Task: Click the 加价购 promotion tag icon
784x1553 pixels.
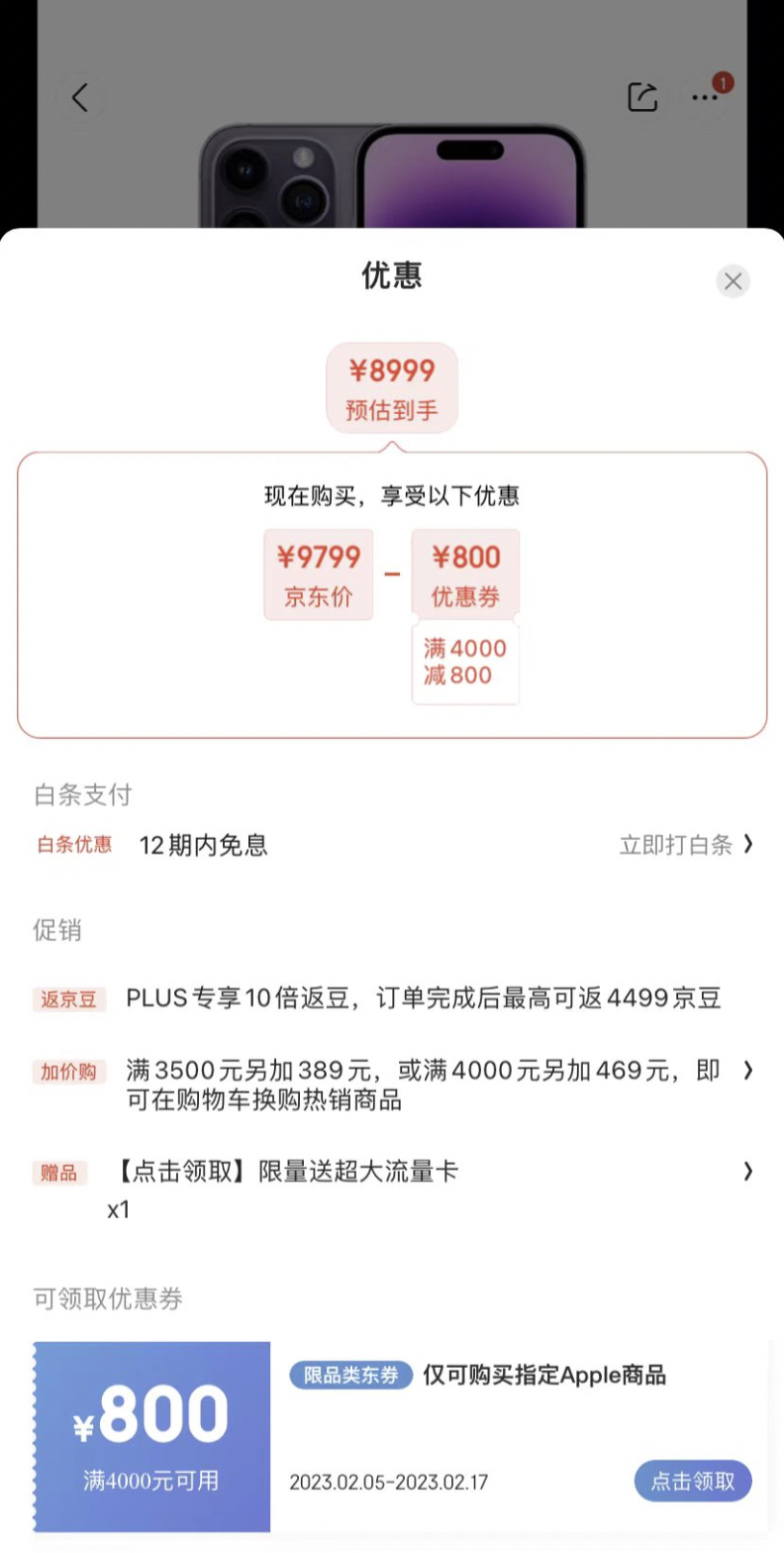Action: (68, 1072)
